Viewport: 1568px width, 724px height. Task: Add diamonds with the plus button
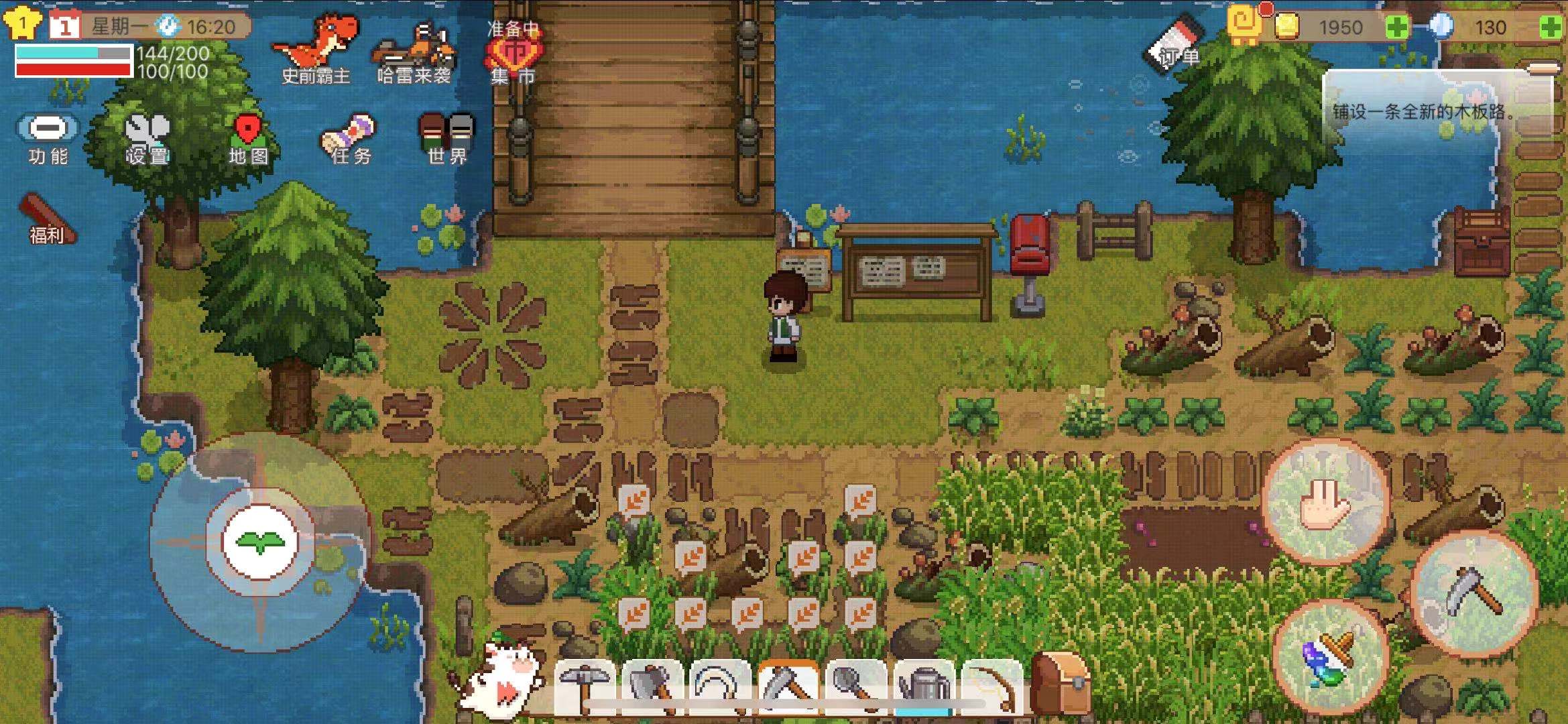[x=1550, y=27]
